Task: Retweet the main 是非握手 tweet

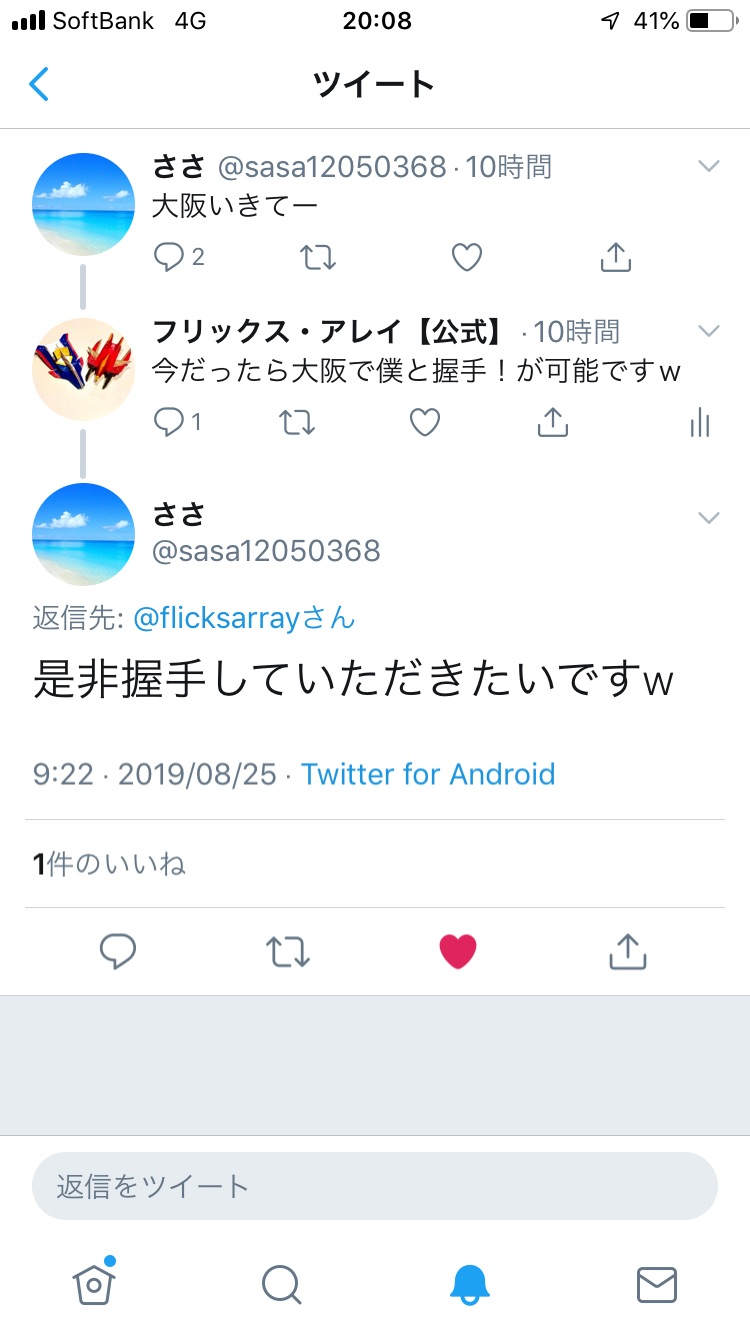Action: point(288,952)
